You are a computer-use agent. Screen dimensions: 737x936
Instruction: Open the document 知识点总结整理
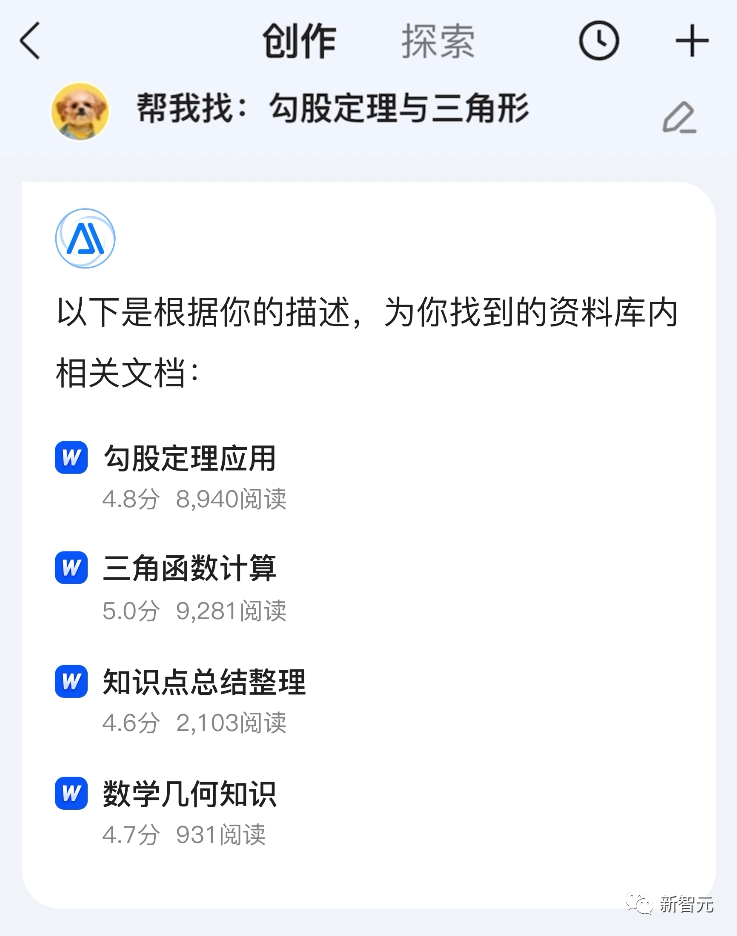tap(203, 682)
